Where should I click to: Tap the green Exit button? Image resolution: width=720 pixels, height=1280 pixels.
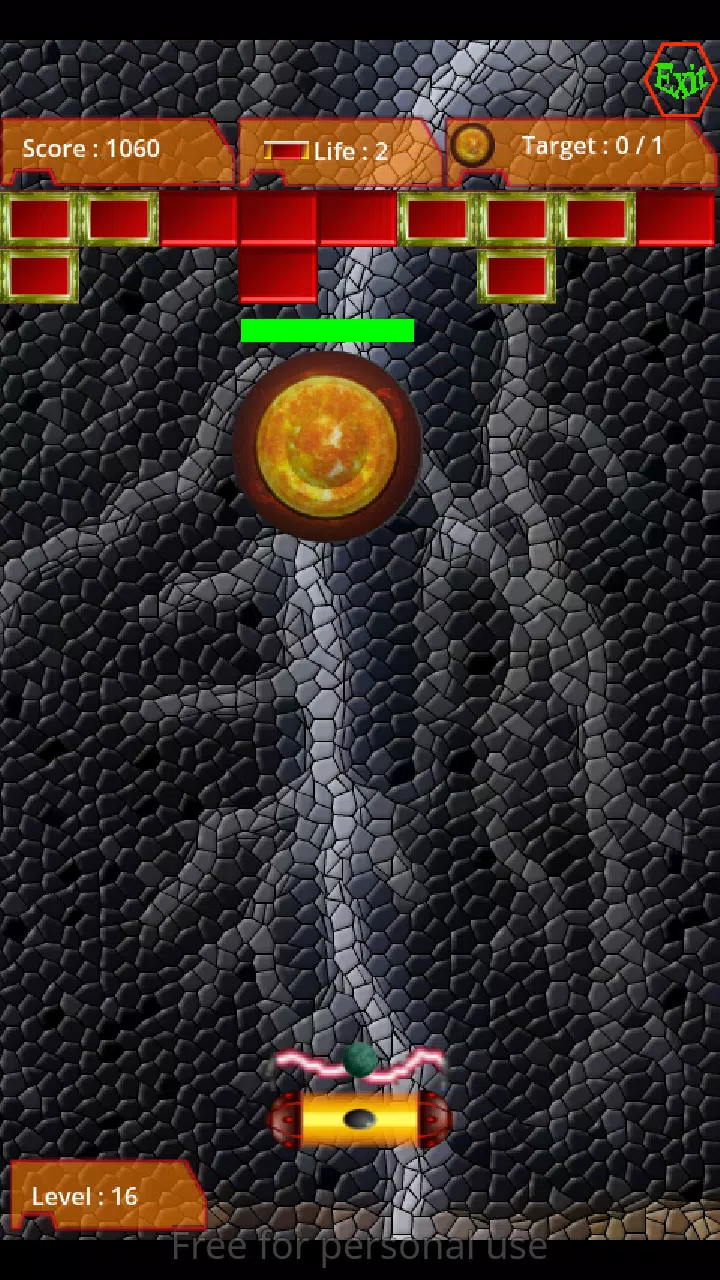pyautogui.click(x=681, y=79)
